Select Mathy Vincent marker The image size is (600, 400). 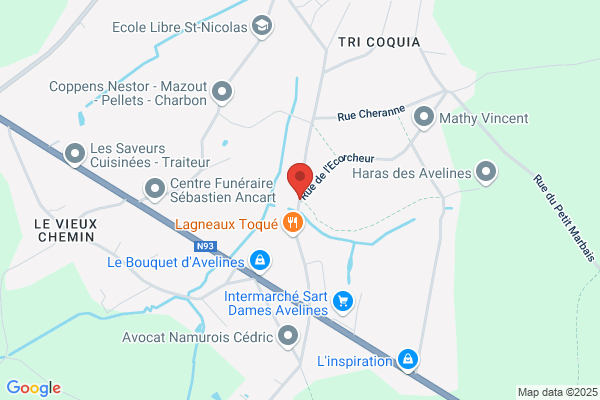click(x=424, y=117)
